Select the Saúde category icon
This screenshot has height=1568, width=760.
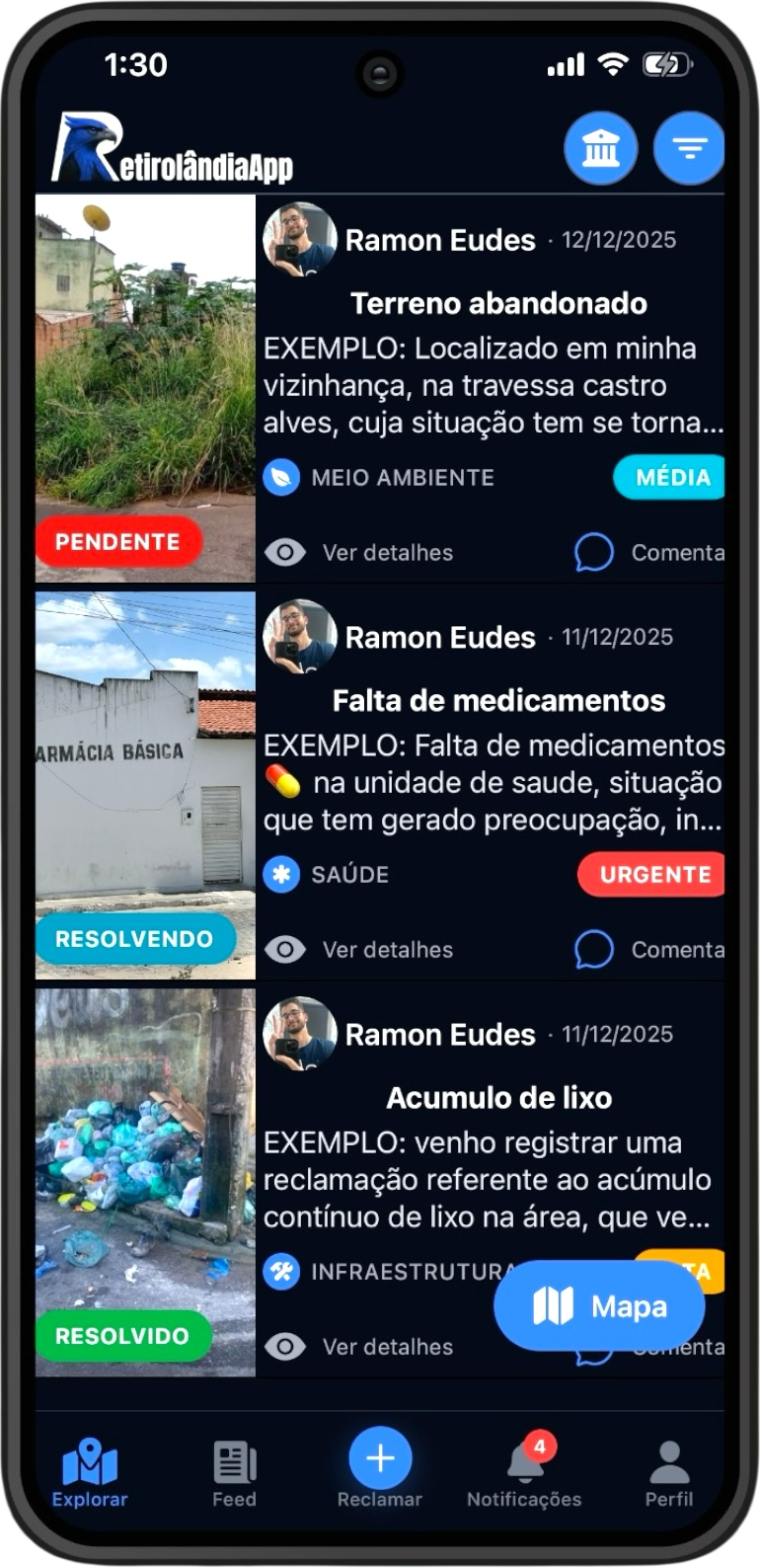281,875
